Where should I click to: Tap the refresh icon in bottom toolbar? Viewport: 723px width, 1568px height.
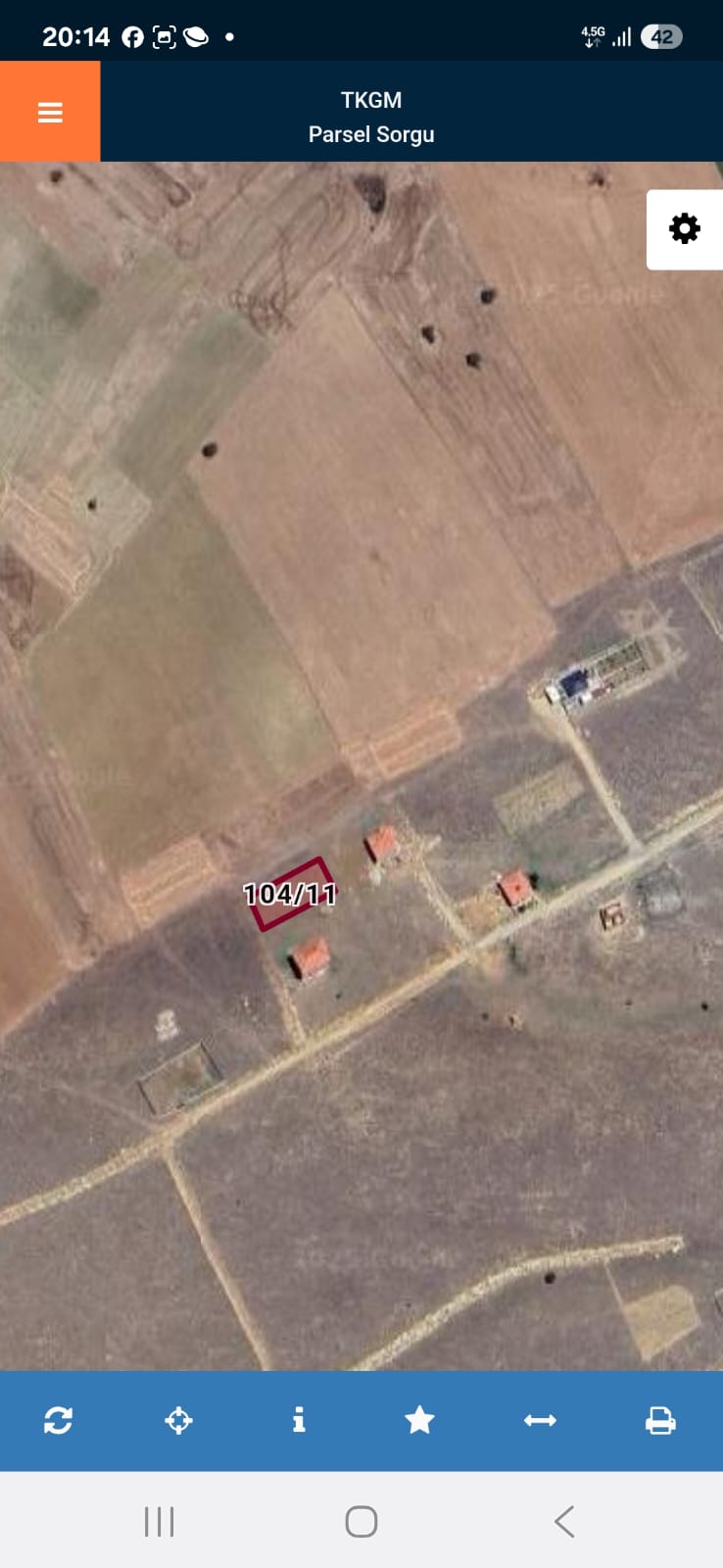click(58, 1420)
